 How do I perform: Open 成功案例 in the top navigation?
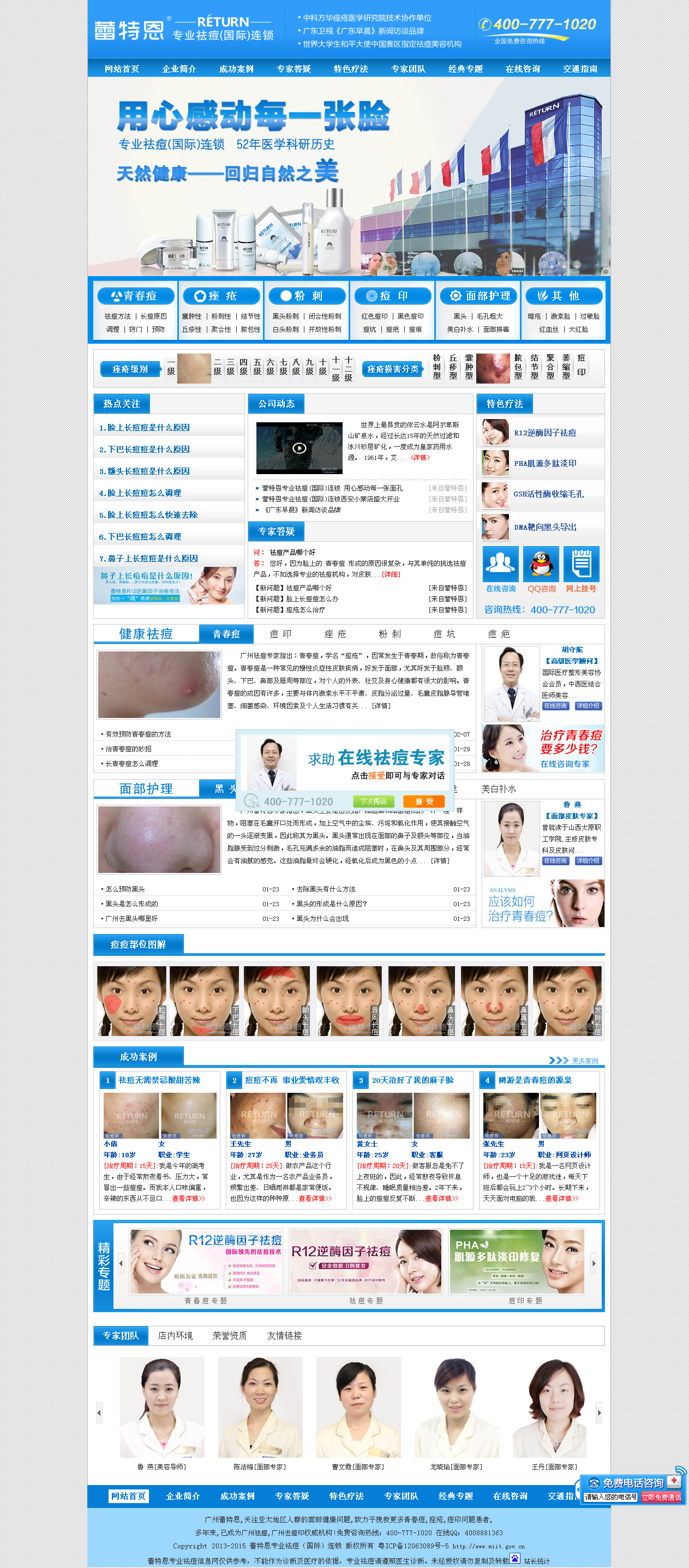(x=236, y=69)
